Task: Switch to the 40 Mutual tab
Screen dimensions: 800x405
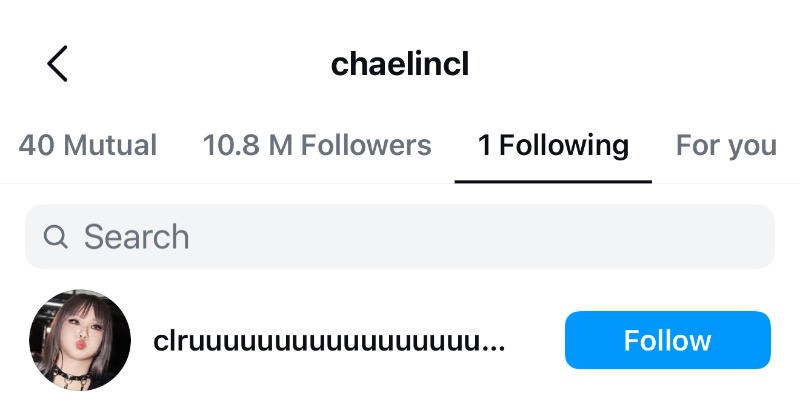Action: 88,146
